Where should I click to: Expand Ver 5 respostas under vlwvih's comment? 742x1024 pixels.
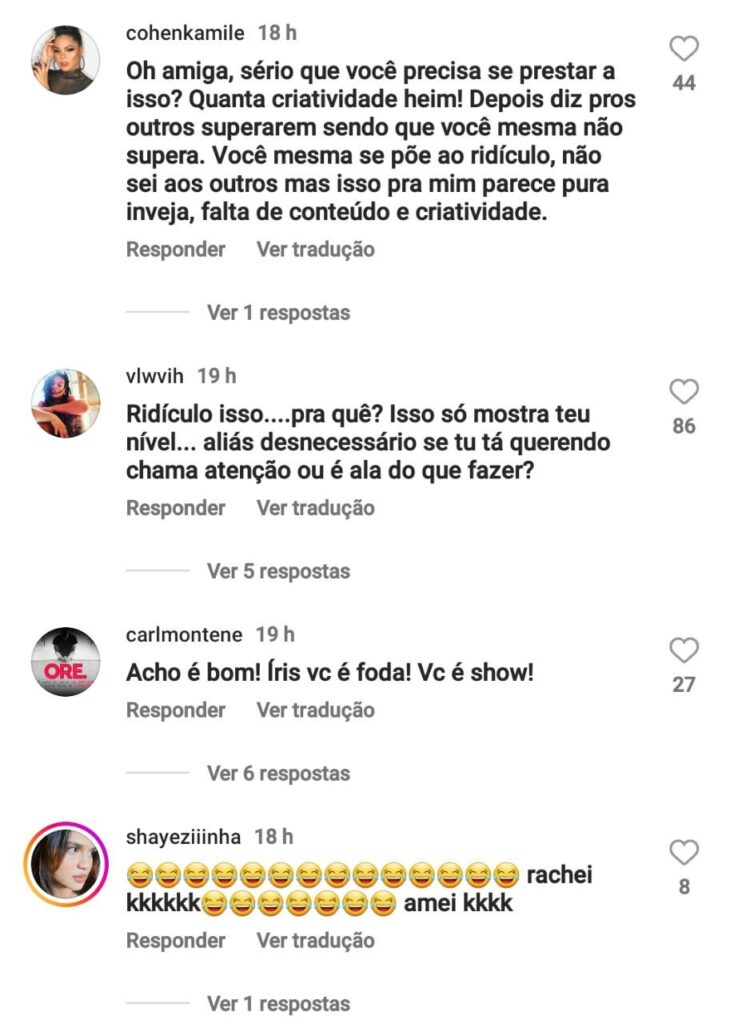[x=278, y=572]
